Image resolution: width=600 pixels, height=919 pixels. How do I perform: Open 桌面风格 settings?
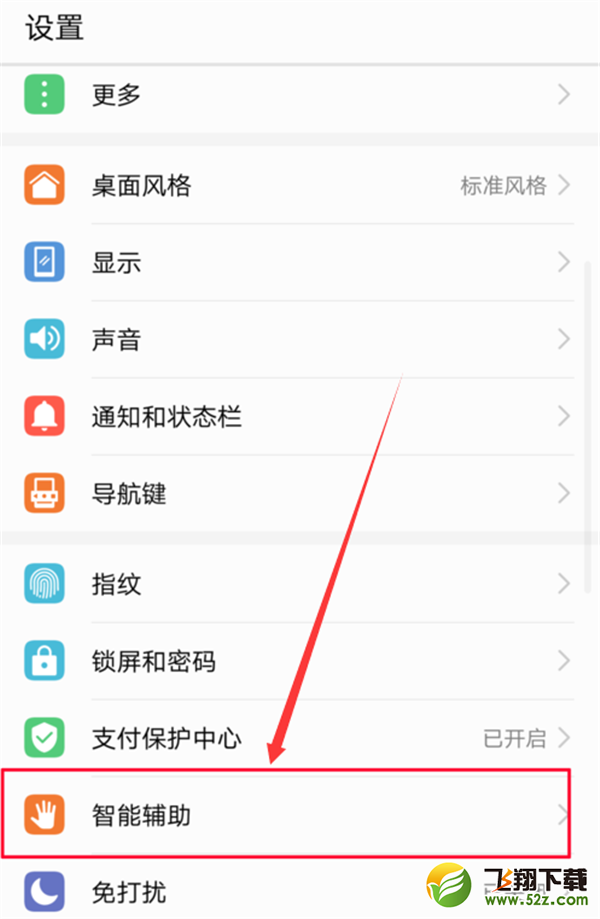(x=300, y=185)
